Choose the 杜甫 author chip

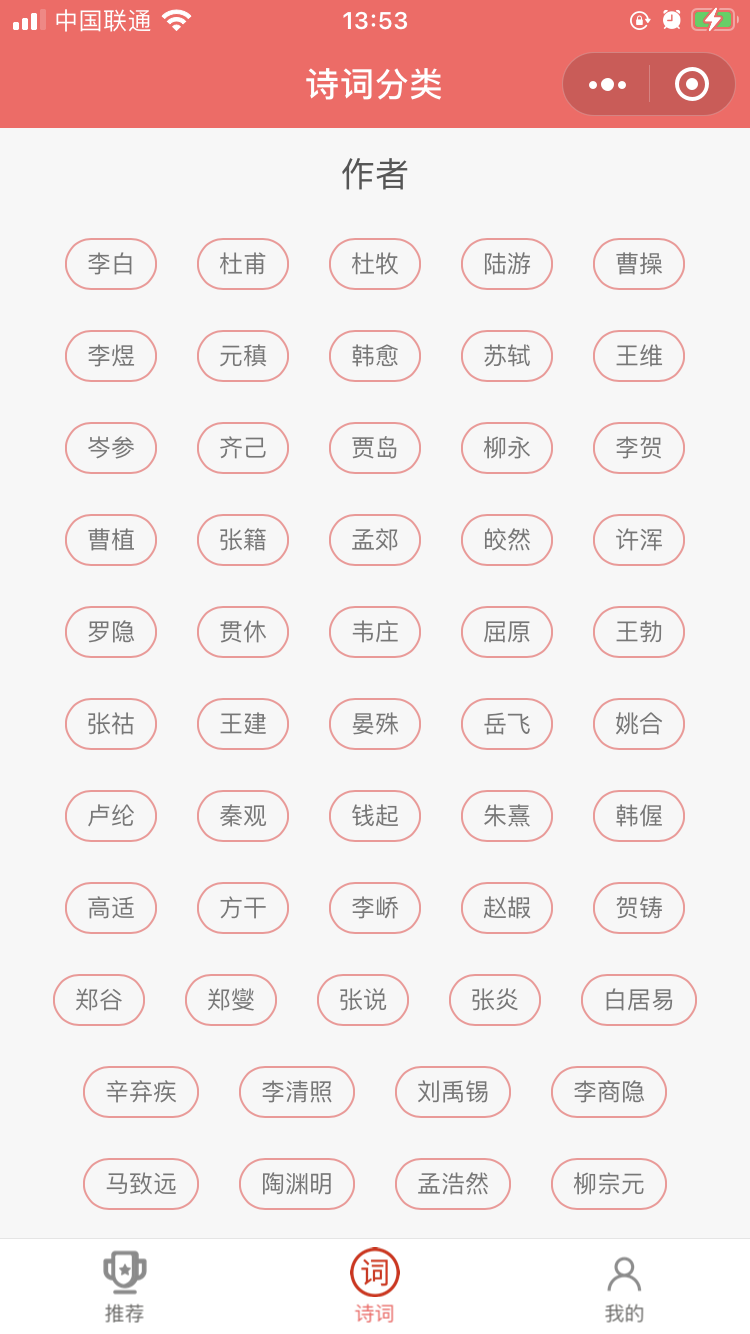[x=243, y=264]
